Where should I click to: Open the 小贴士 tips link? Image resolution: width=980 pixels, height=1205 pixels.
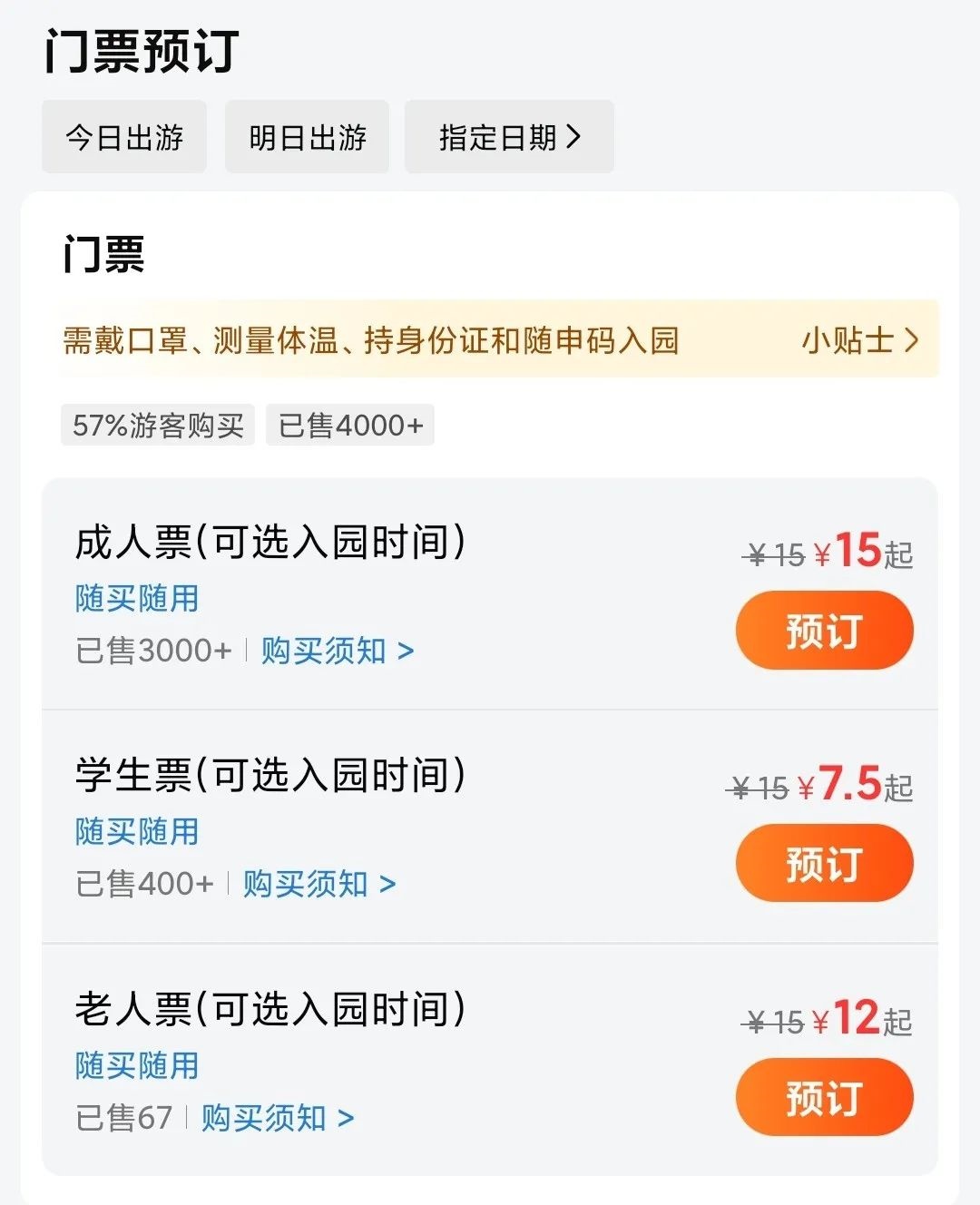click(858, 340)
